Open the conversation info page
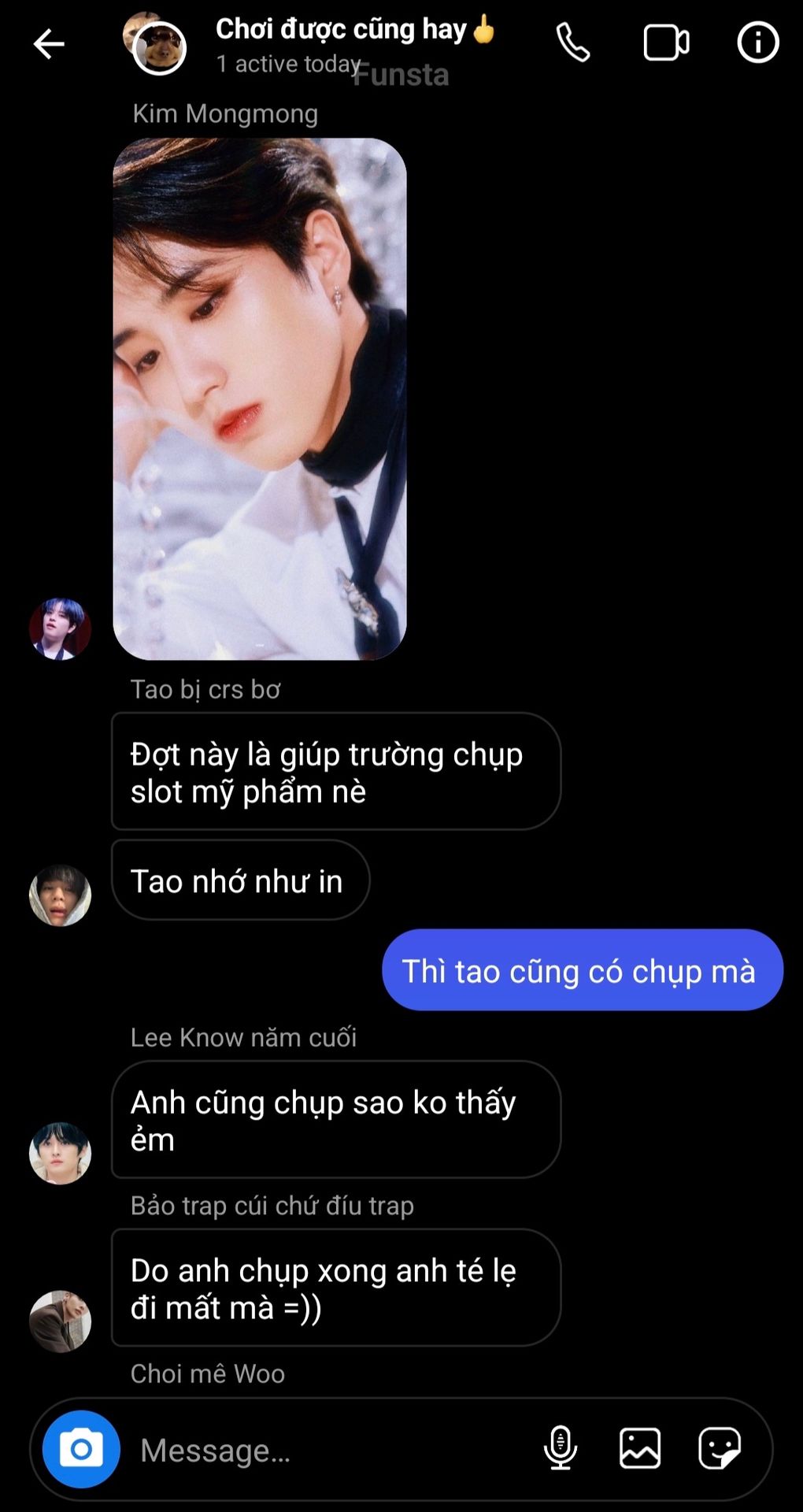803x1512 pixels. coord(757,43)
